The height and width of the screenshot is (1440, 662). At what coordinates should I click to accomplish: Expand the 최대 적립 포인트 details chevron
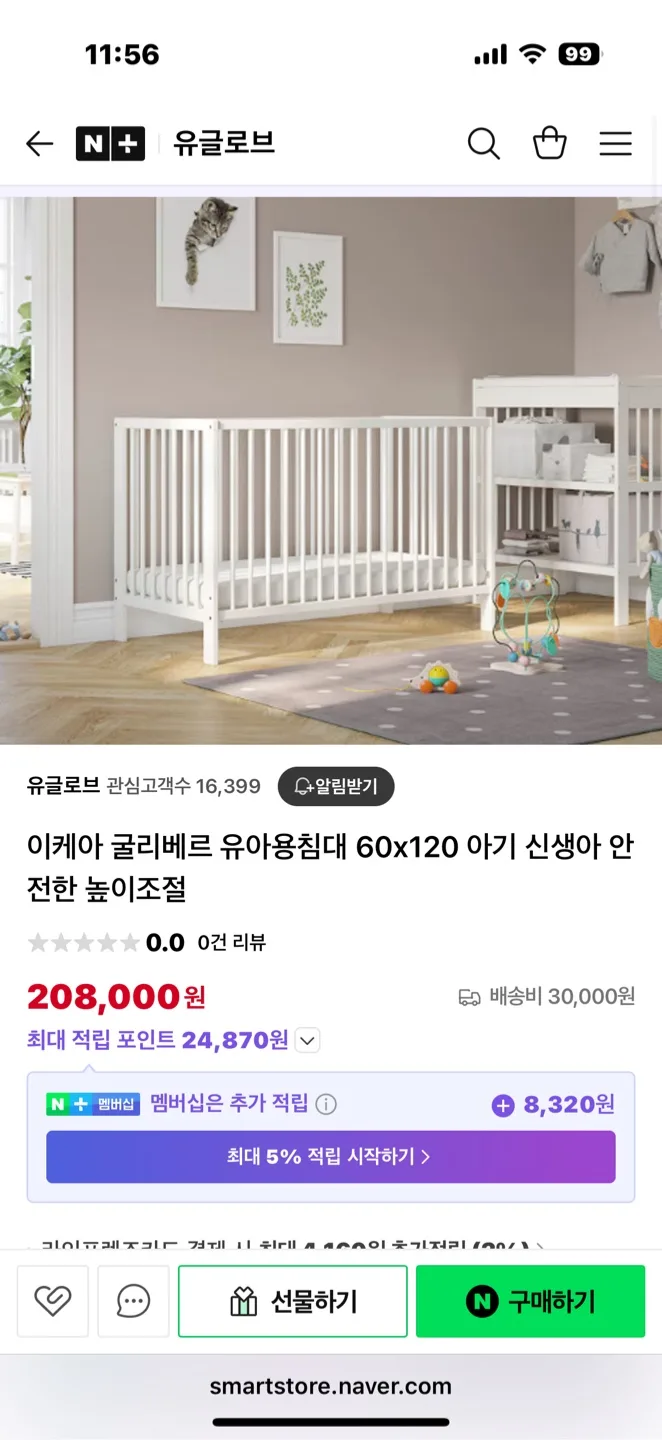tap(308, 1041)
